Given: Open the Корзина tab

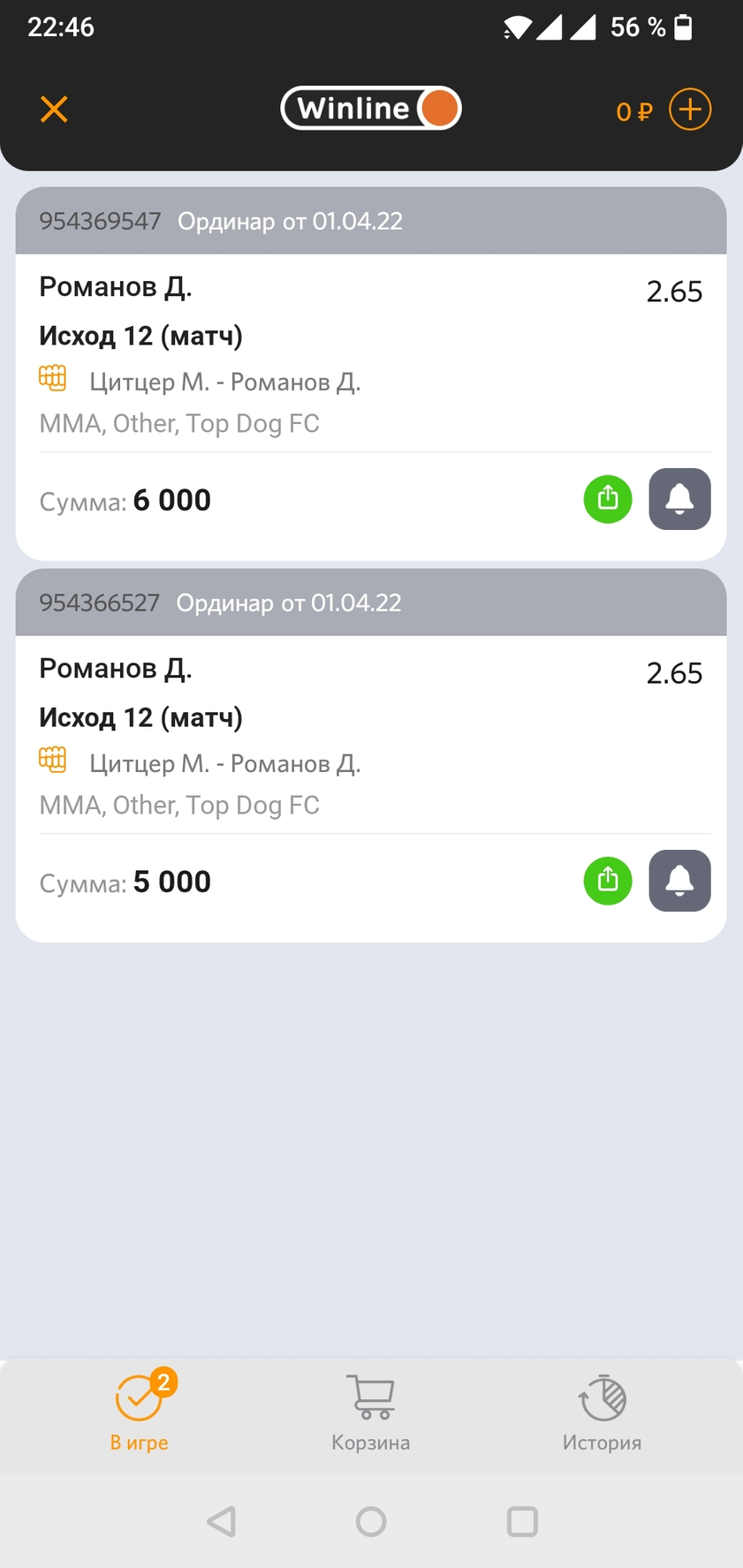Looking at the screenshot, I should (371, 1413).
